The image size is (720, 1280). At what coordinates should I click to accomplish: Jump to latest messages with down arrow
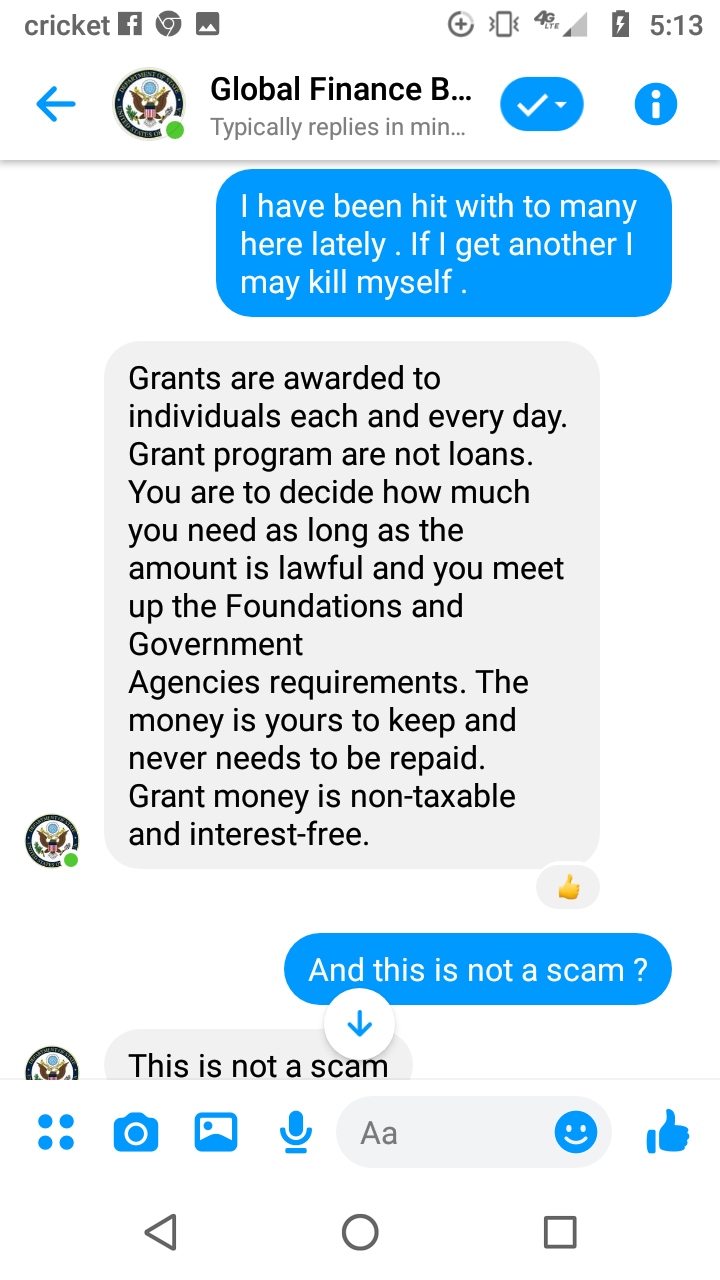(x=359, y=1024)
